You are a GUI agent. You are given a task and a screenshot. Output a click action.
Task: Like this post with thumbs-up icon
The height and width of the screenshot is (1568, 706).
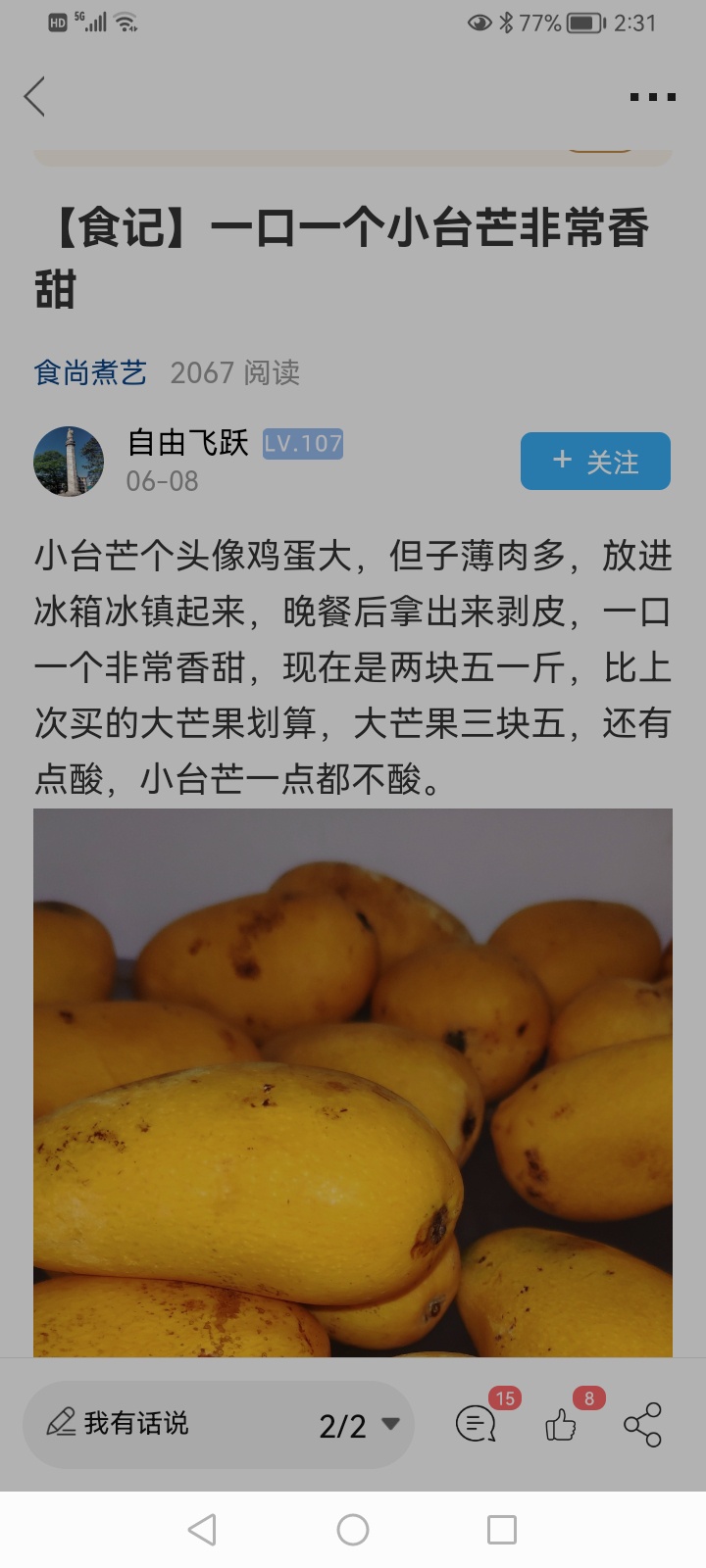tap(561, 1424)
